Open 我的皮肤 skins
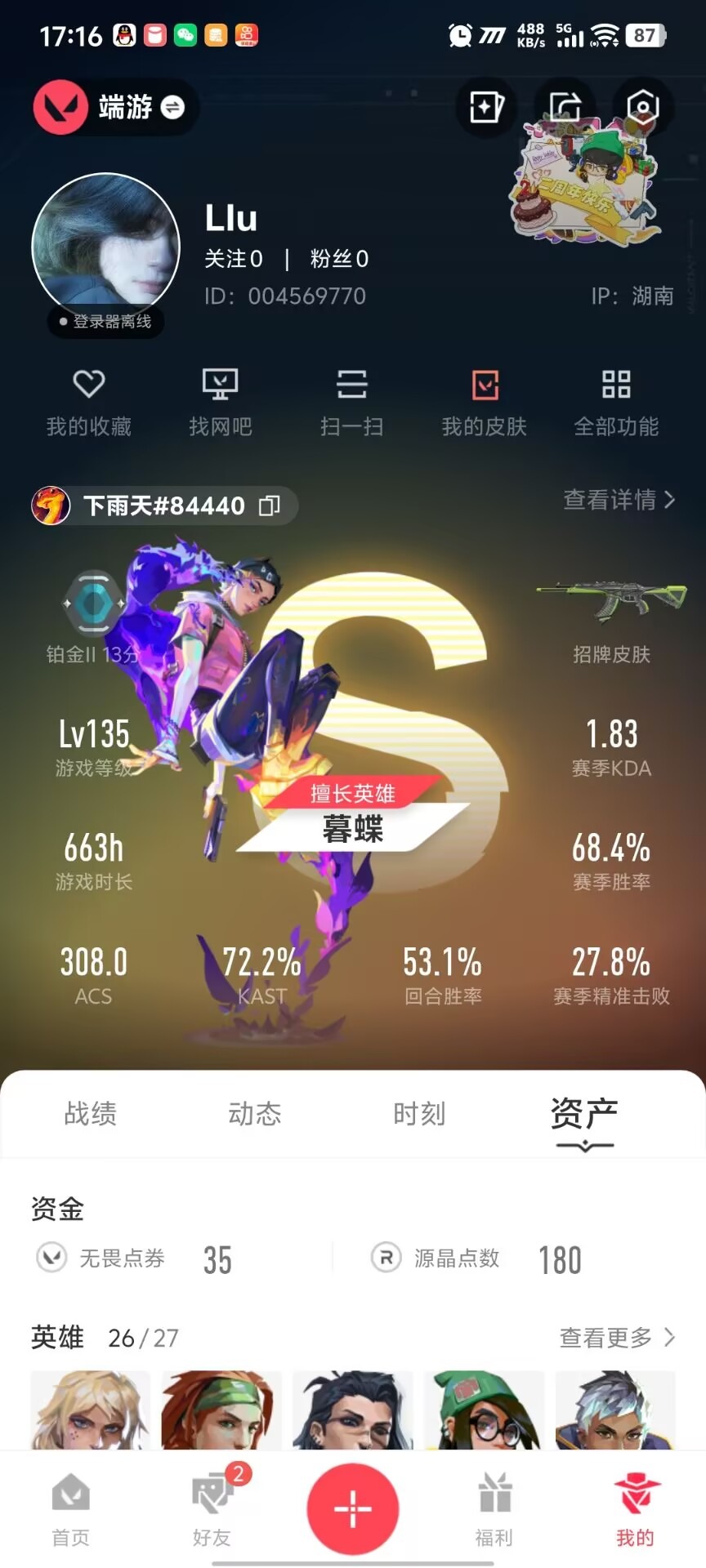 click(485, 402)
